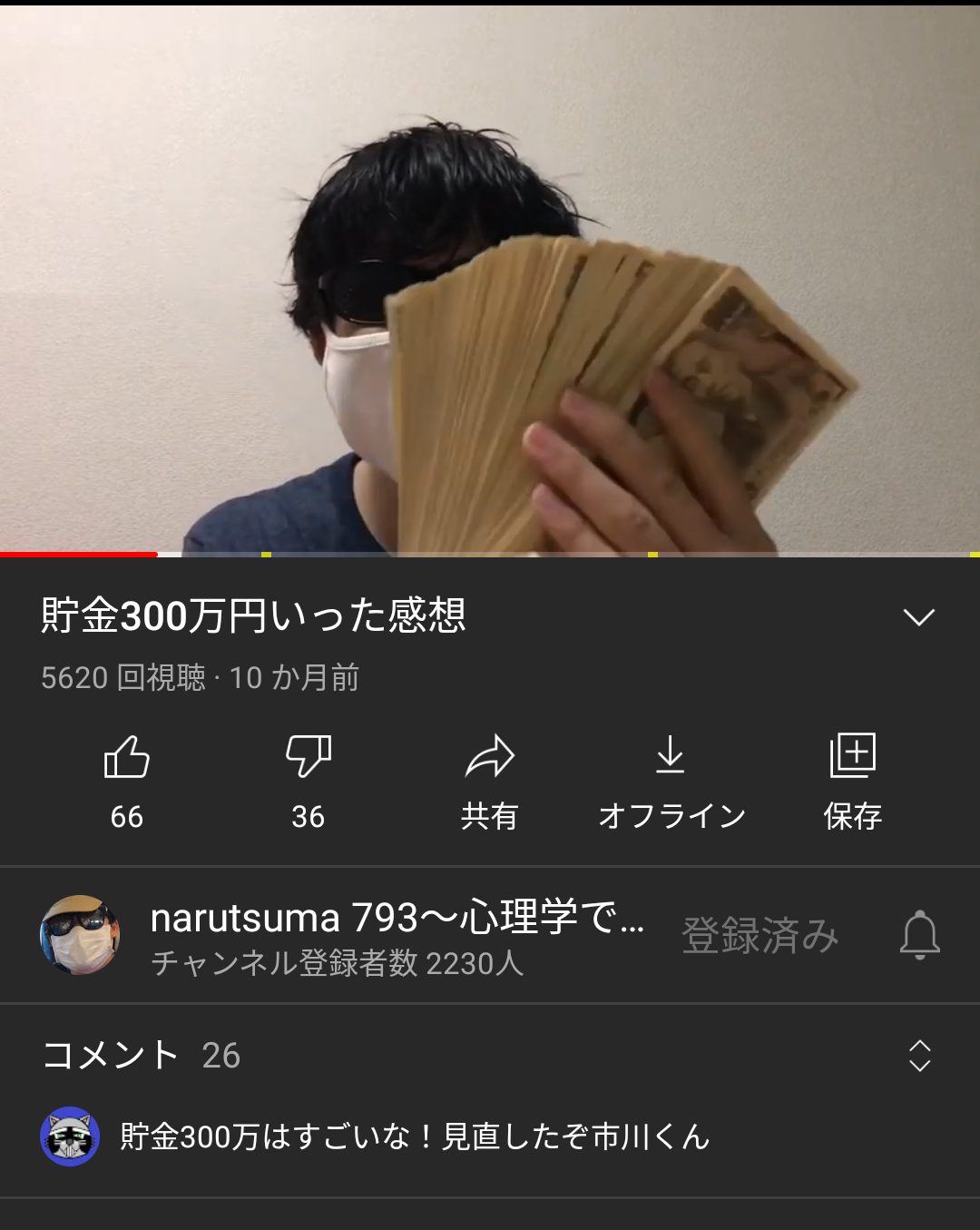
Task: Tap the red video progress bar
Action: [82, 554]
